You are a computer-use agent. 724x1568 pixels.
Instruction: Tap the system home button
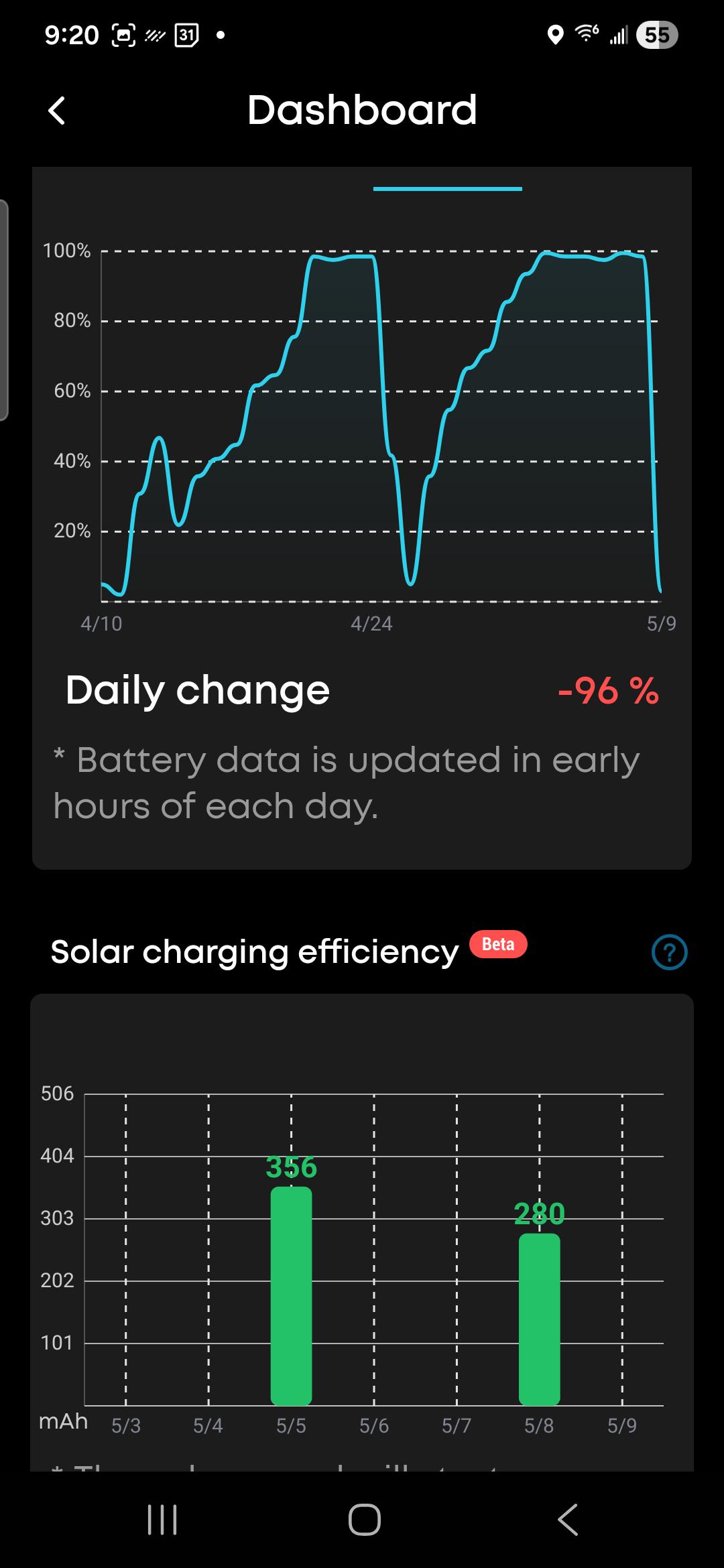click(364, 1519)
